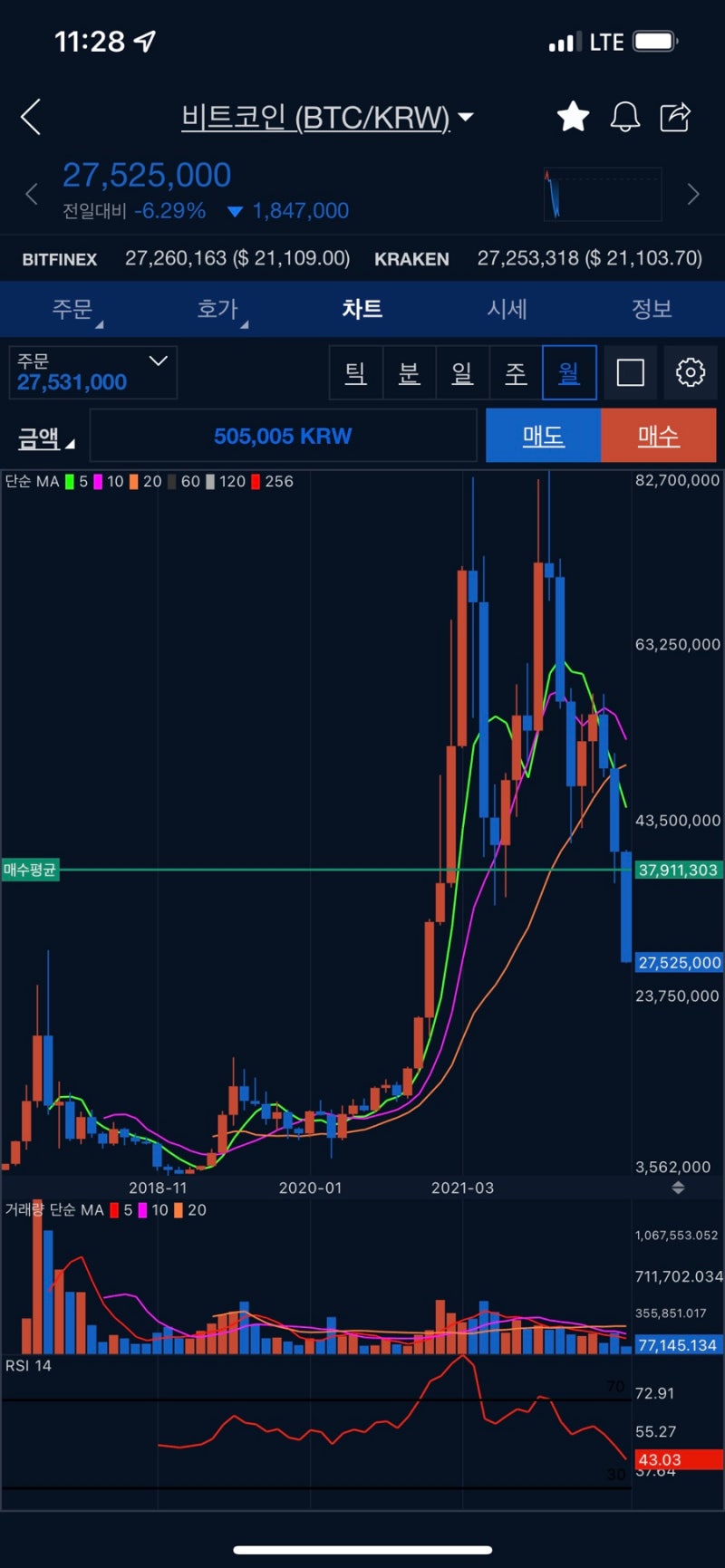Tap the notification bell icon
This screenshot has width=725, height=1568.
pyautogui.click(x=624, y=118)
